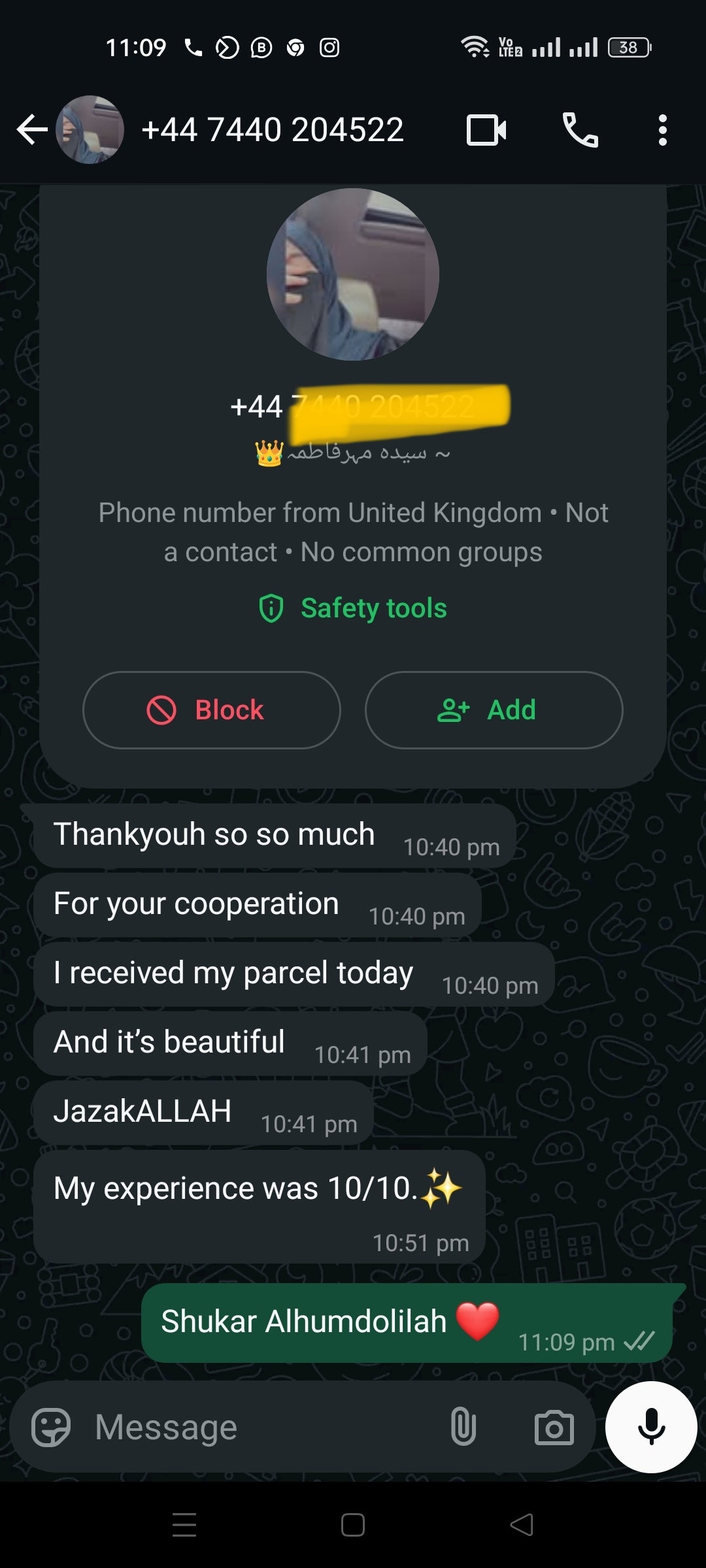The image size is (706, 1568).
Task: Open the camera from the message bar
Action: (x=554, y=1428)
